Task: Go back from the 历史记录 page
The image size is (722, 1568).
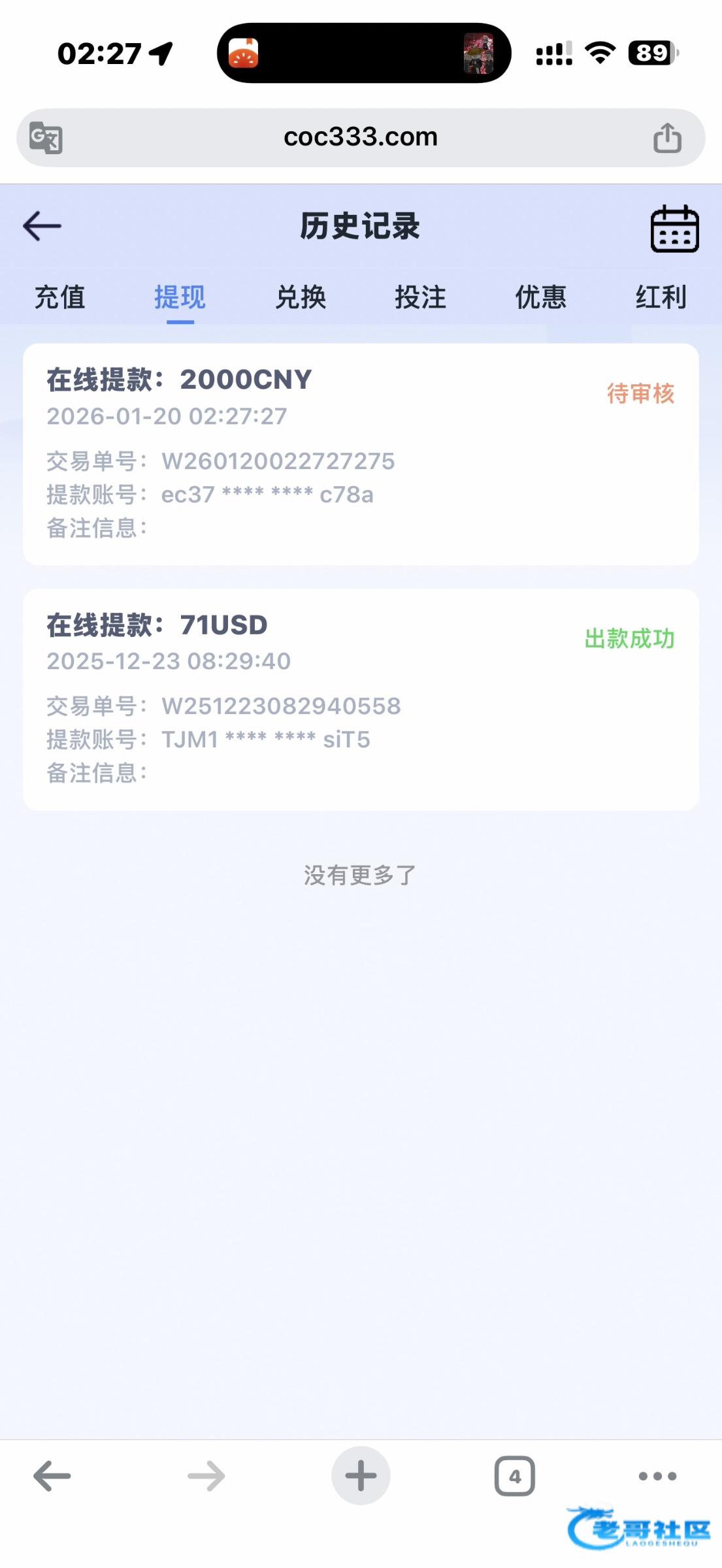Action: 42,226
